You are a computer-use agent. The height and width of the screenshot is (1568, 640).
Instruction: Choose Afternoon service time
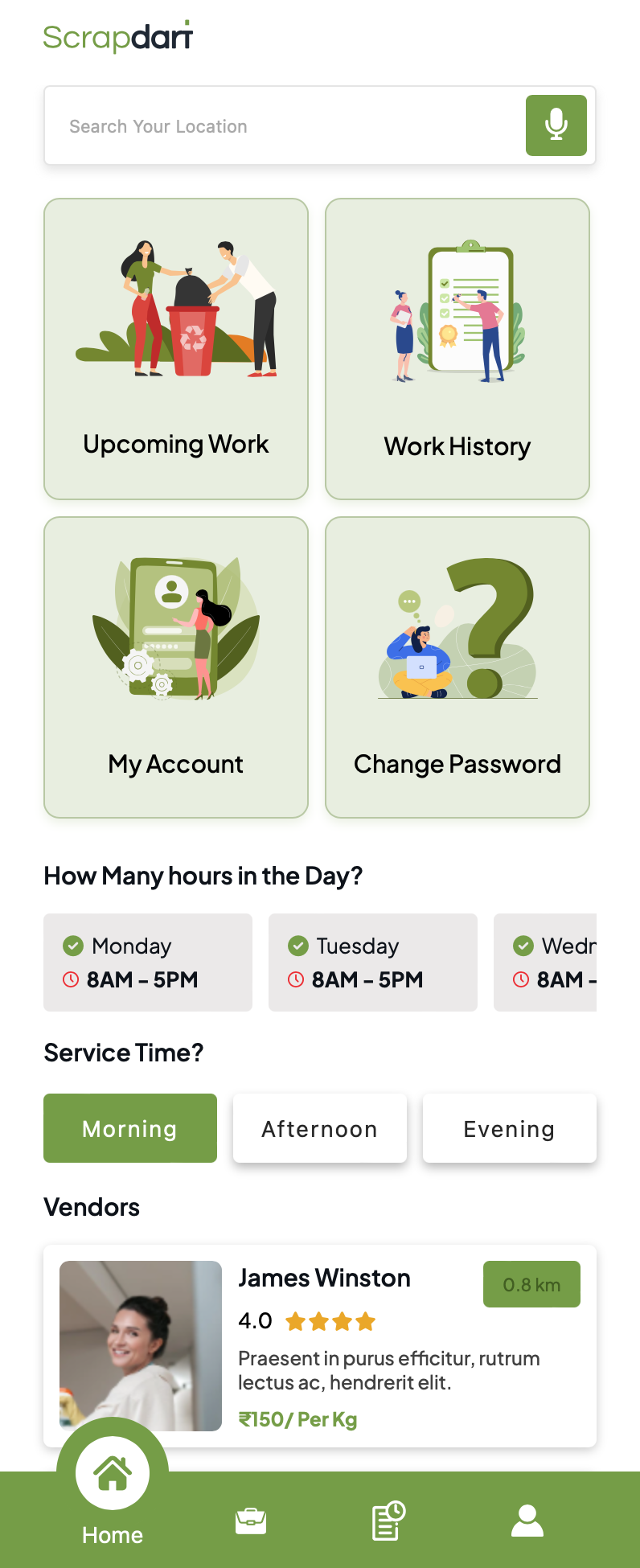coord(320,1128)
